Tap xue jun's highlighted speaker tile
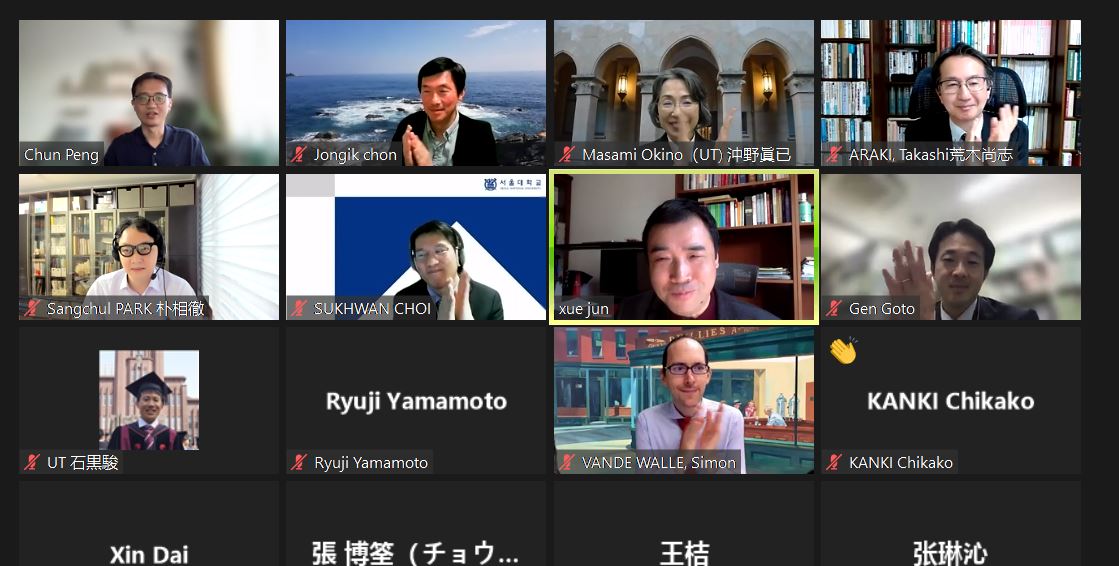The width and height of the screenshot is (1119, 566). pyautogui.click(x=684, y=246)
